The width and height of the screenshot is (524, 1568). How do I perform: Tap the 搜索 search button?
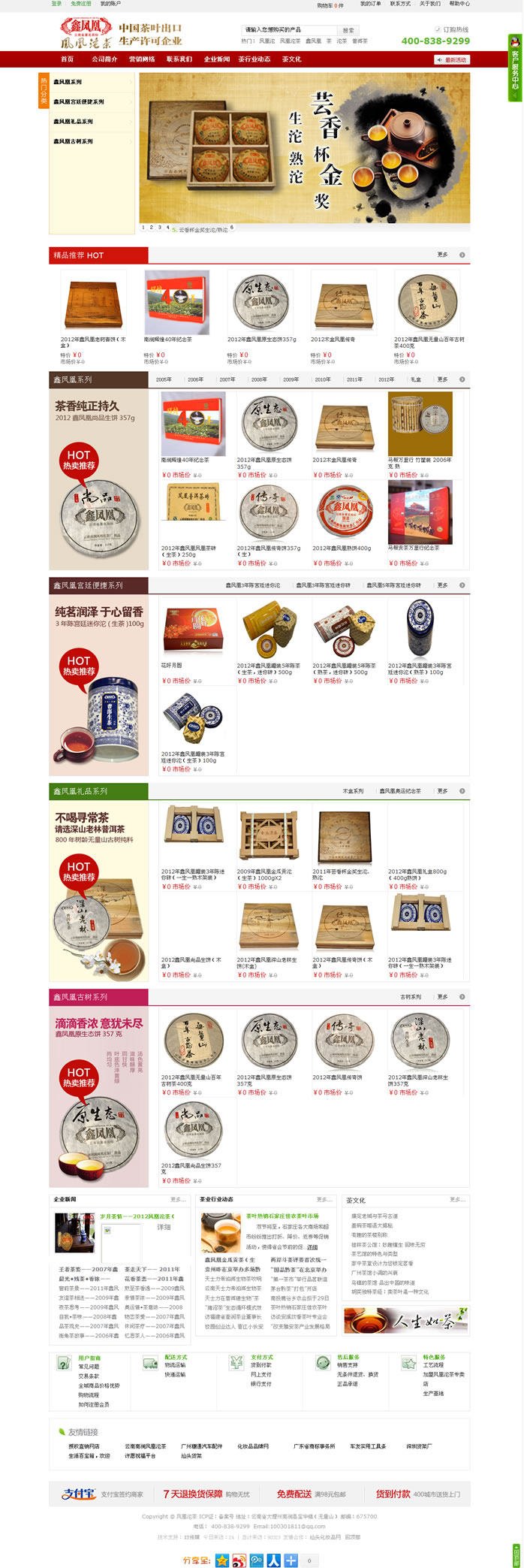click(x=348, y=30)
